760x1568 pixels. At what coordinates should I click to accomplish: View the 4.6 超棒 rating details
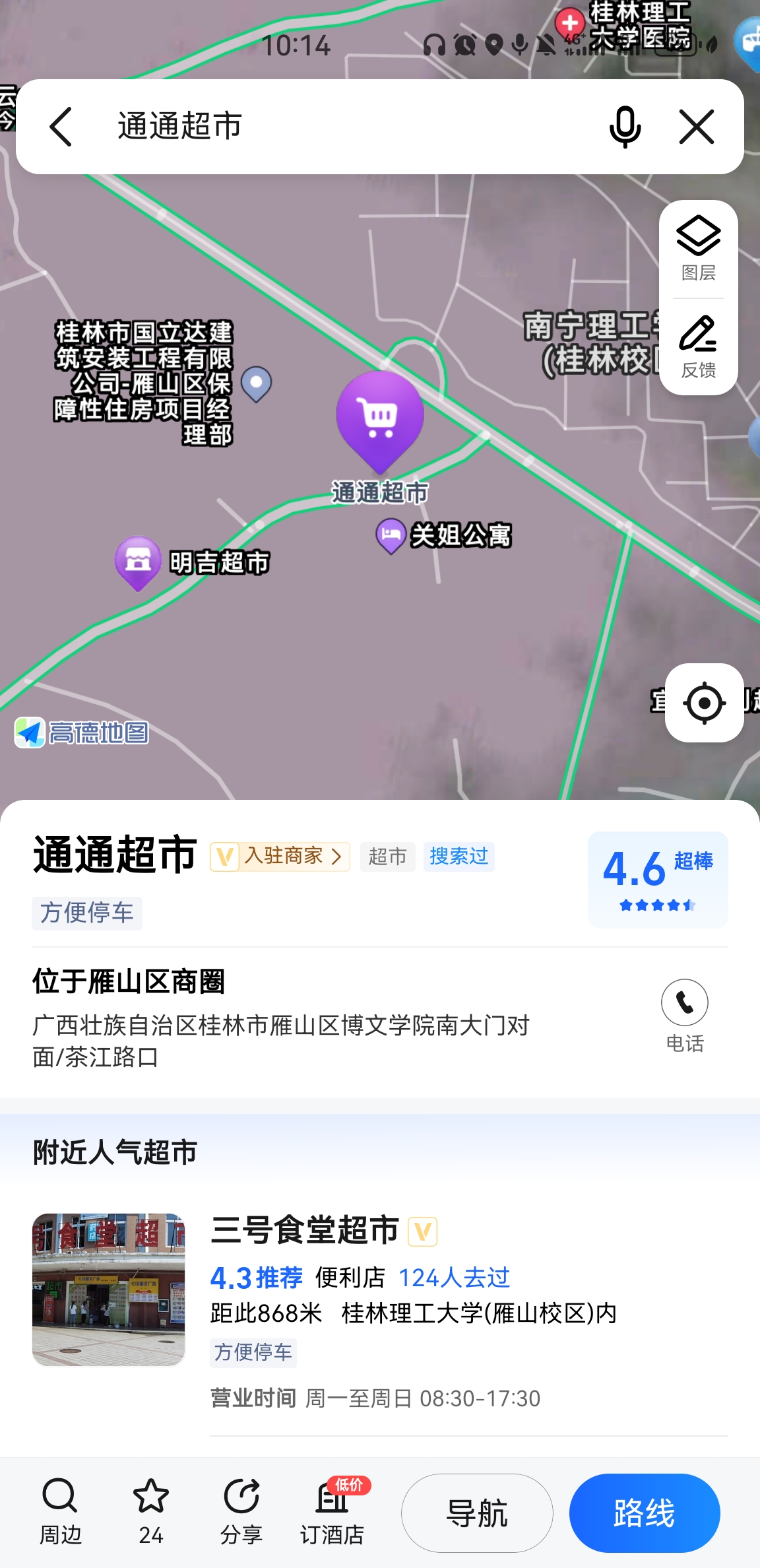click(658, 880)
